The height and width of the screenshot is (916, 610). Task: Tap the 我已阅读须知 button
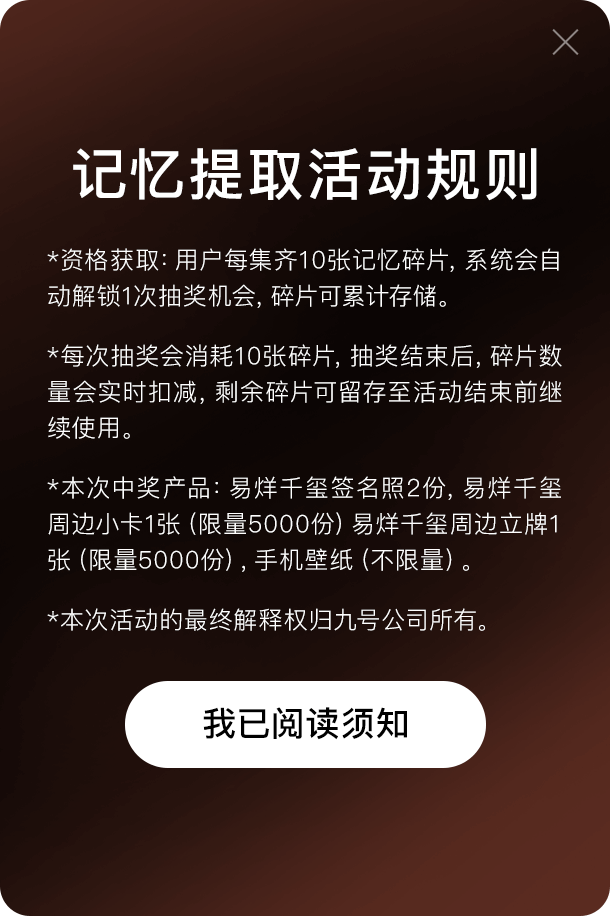(x=305, y=724)
